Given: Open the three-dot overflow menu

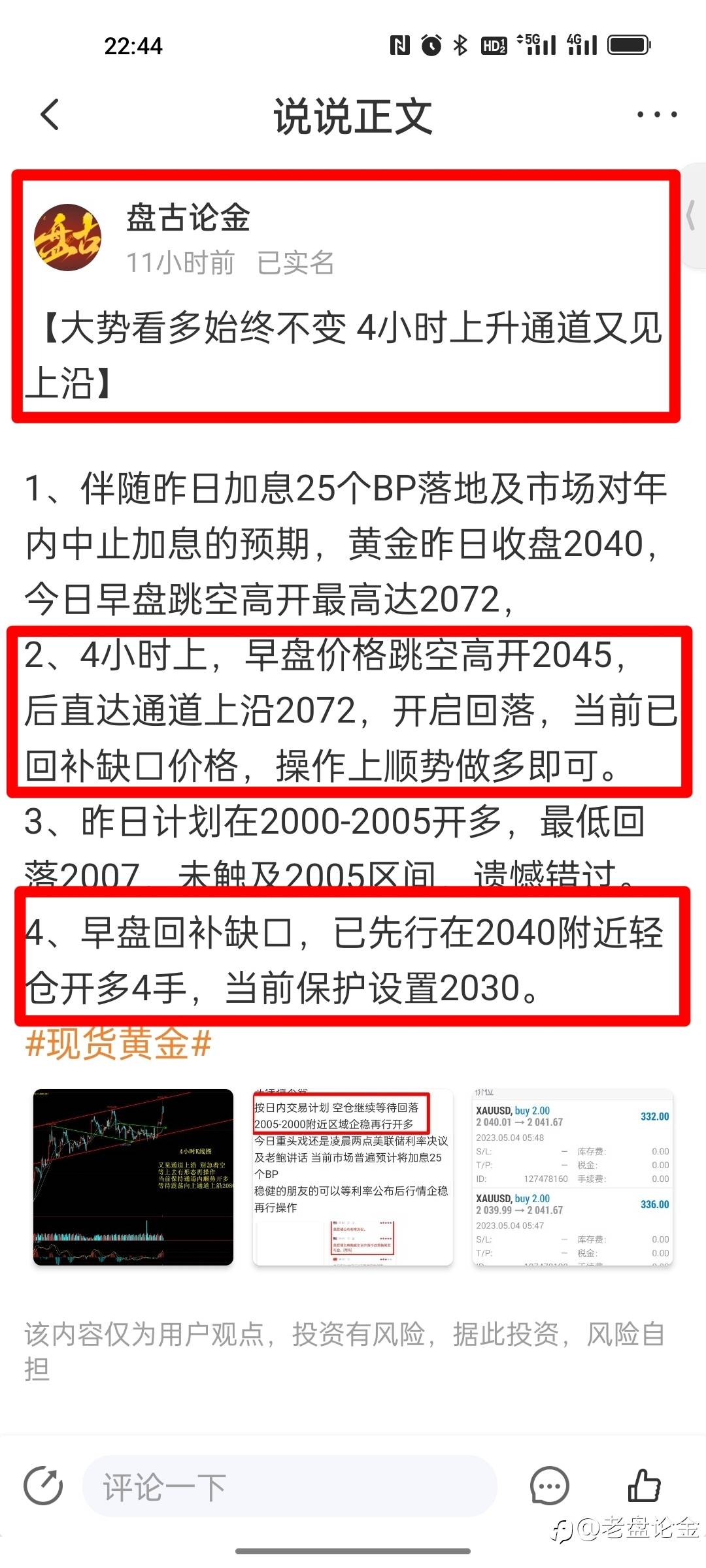Looking at the screenshot, I should coord(657,115).
